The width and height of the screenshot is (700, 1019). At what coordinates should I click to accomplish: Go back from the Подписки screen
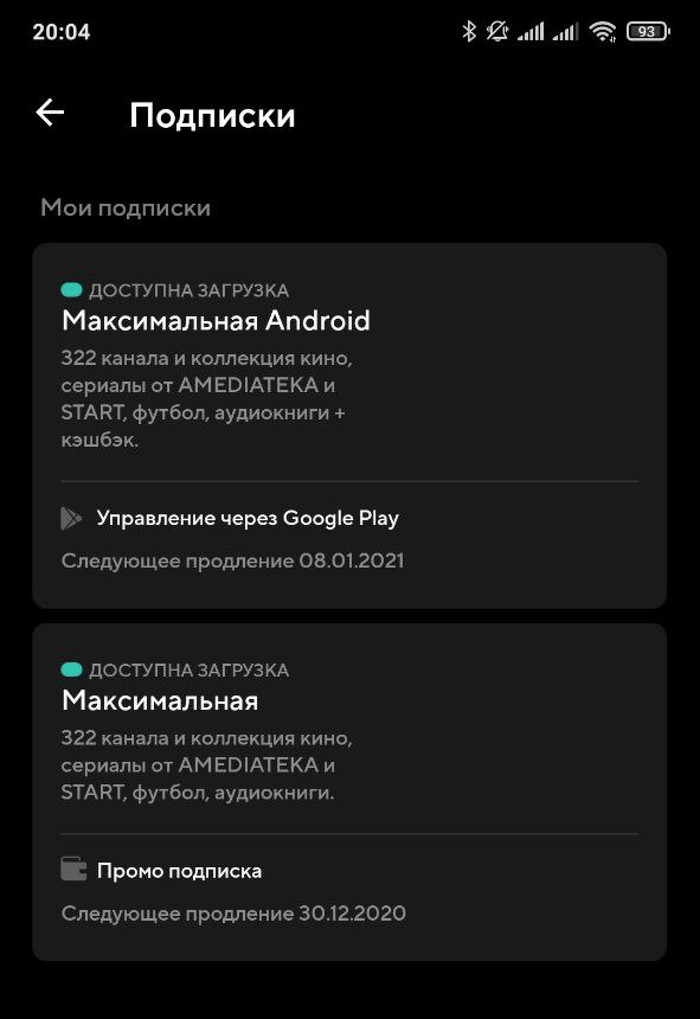click(x=50, y=113)
